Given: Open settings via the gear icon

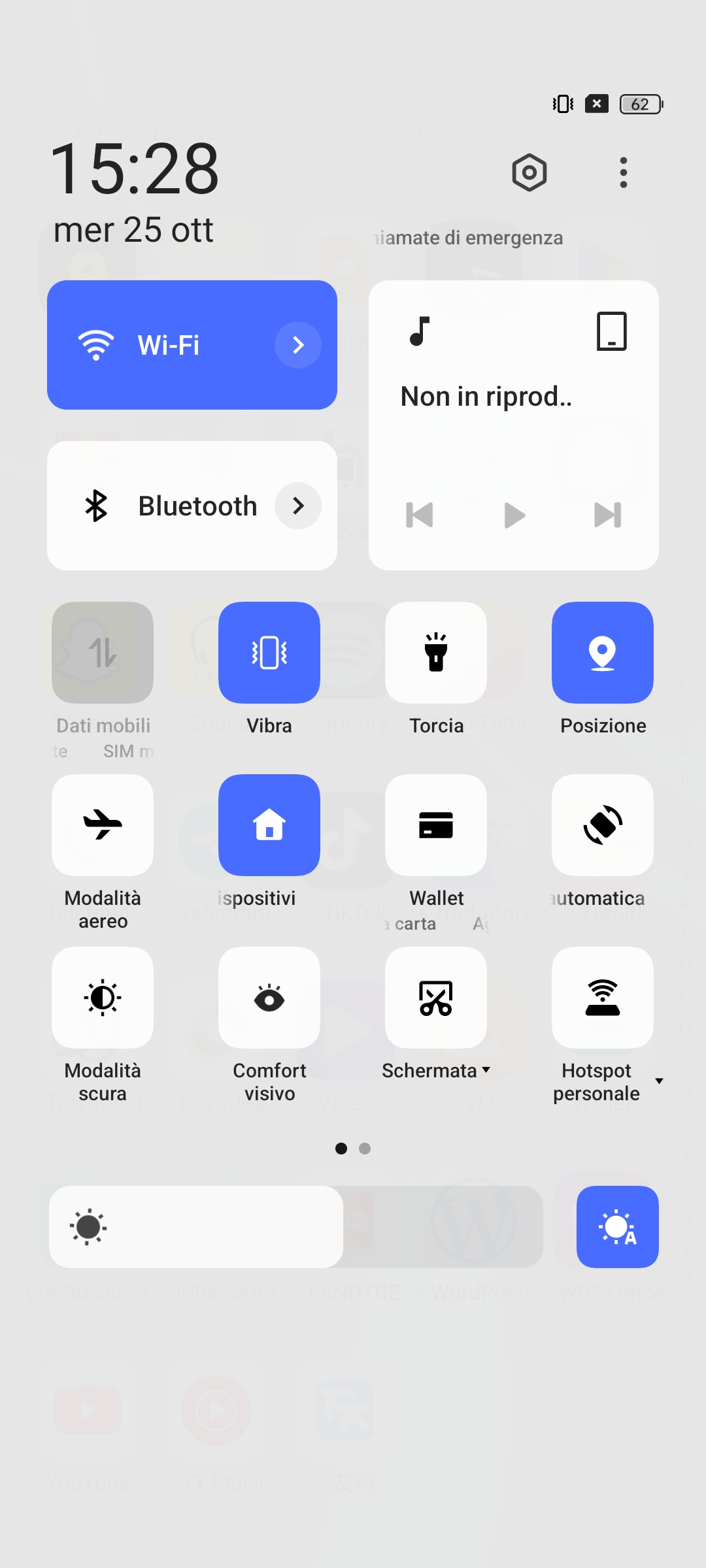Looking at the screenshot, I should coord(529,172).
